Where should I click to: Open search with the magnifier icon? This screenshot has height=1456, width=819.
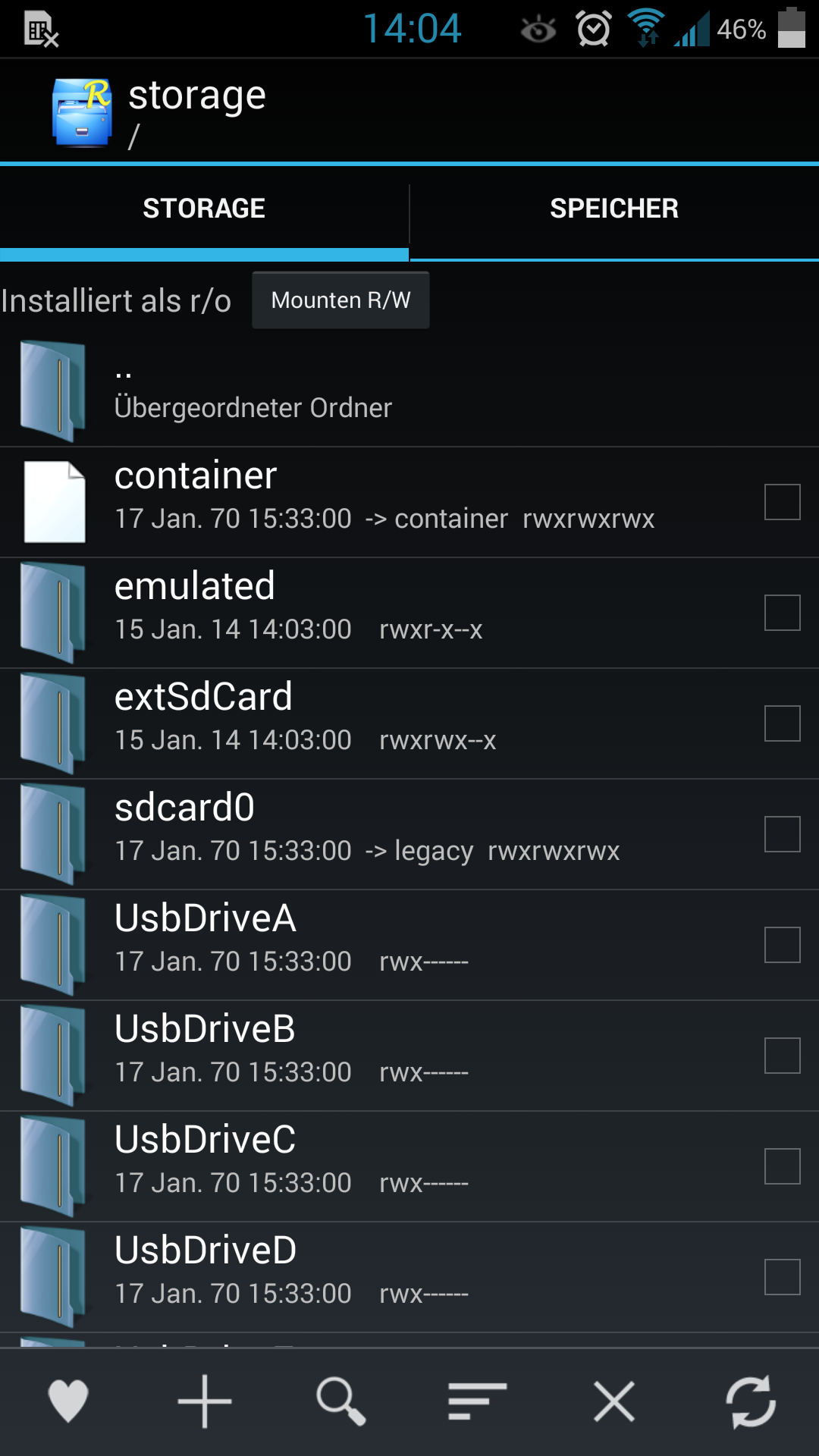341,1401
